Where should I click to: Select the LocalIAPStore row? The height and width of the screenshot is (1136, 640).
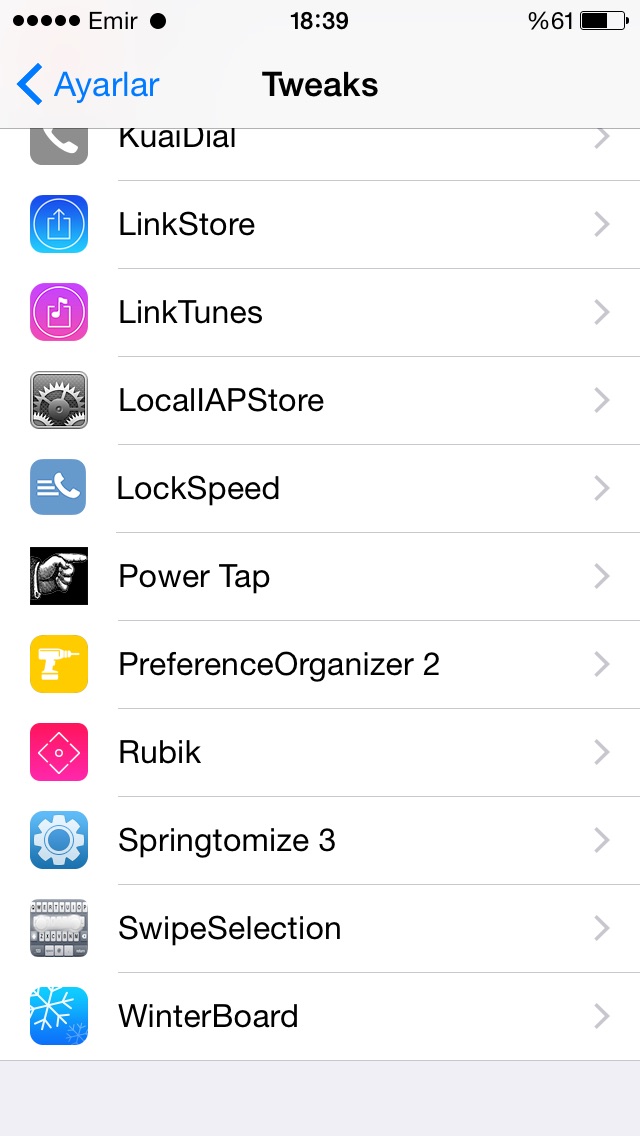pos(320,401)
